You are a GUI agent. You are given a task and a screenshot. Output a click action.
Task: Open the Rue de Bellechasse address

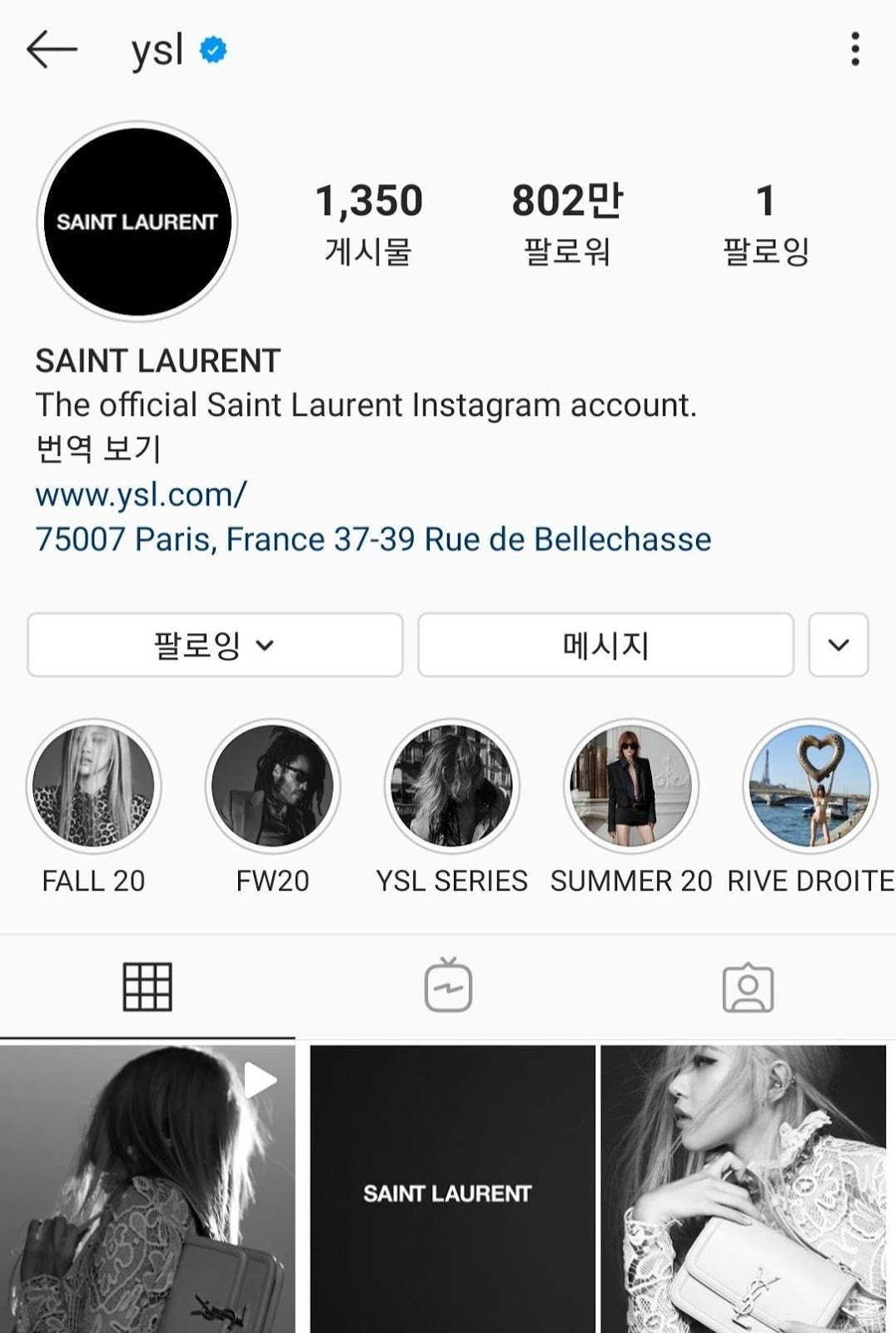(373, 539)
